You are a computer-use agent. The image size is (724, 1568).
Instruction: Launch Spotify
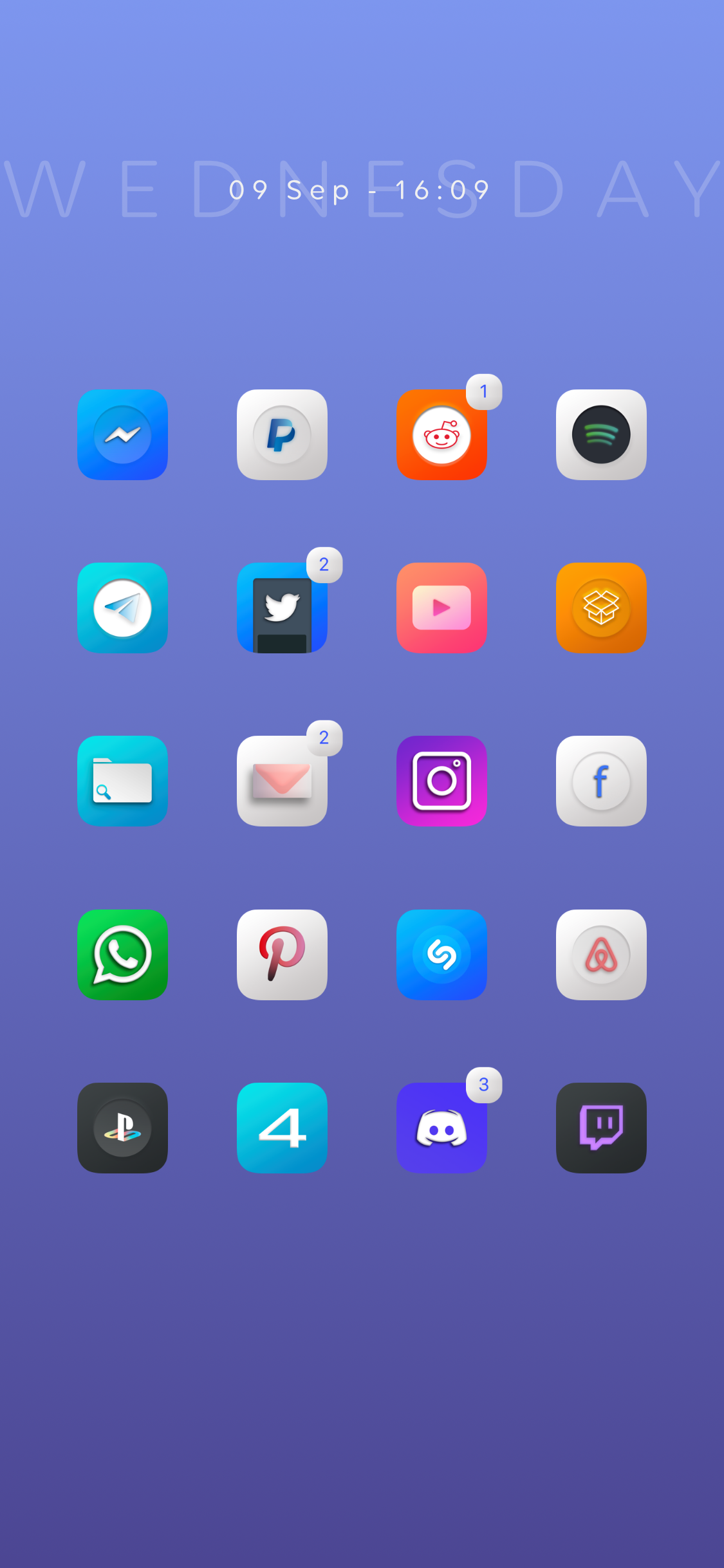tap(601, 434)
